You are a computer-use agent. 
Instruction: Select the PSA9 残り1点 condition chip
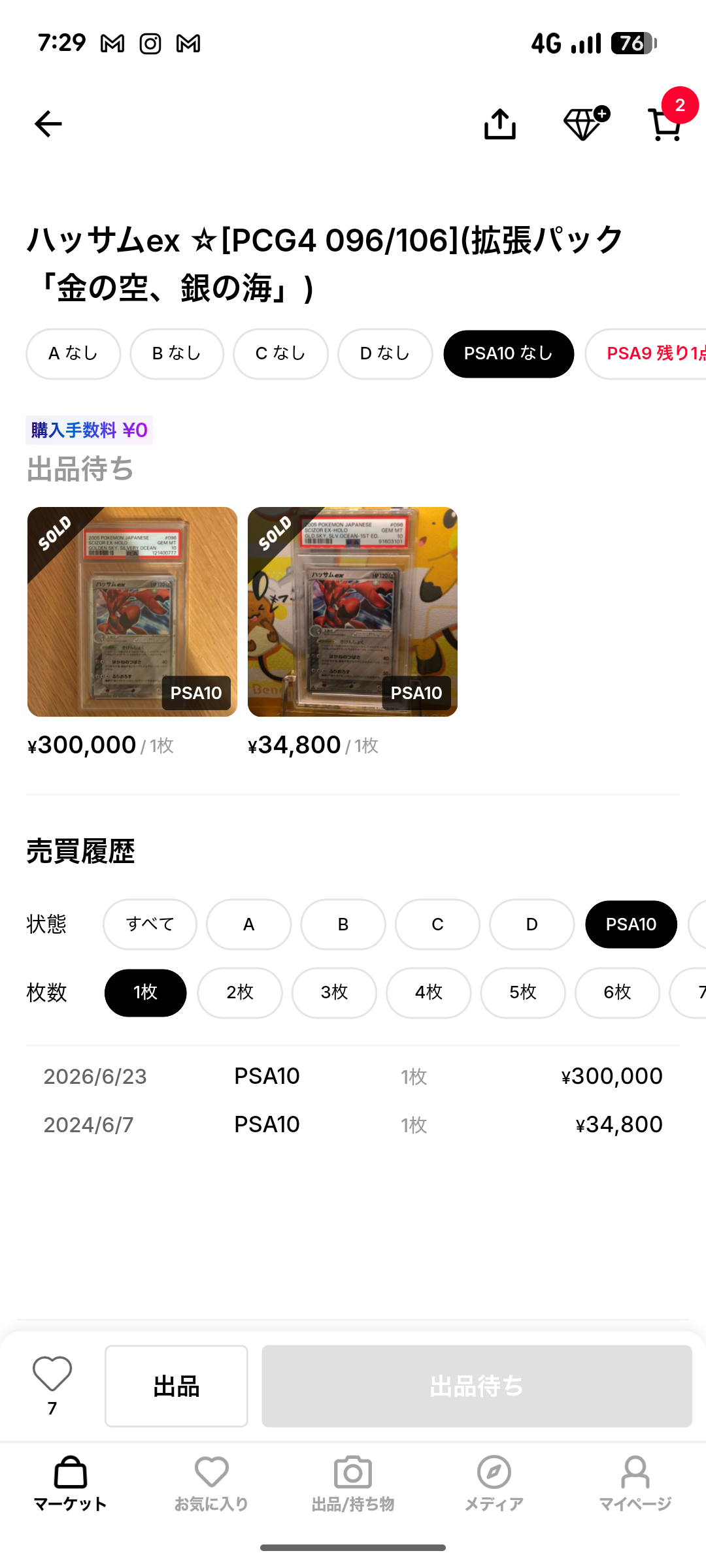point(646,353)
